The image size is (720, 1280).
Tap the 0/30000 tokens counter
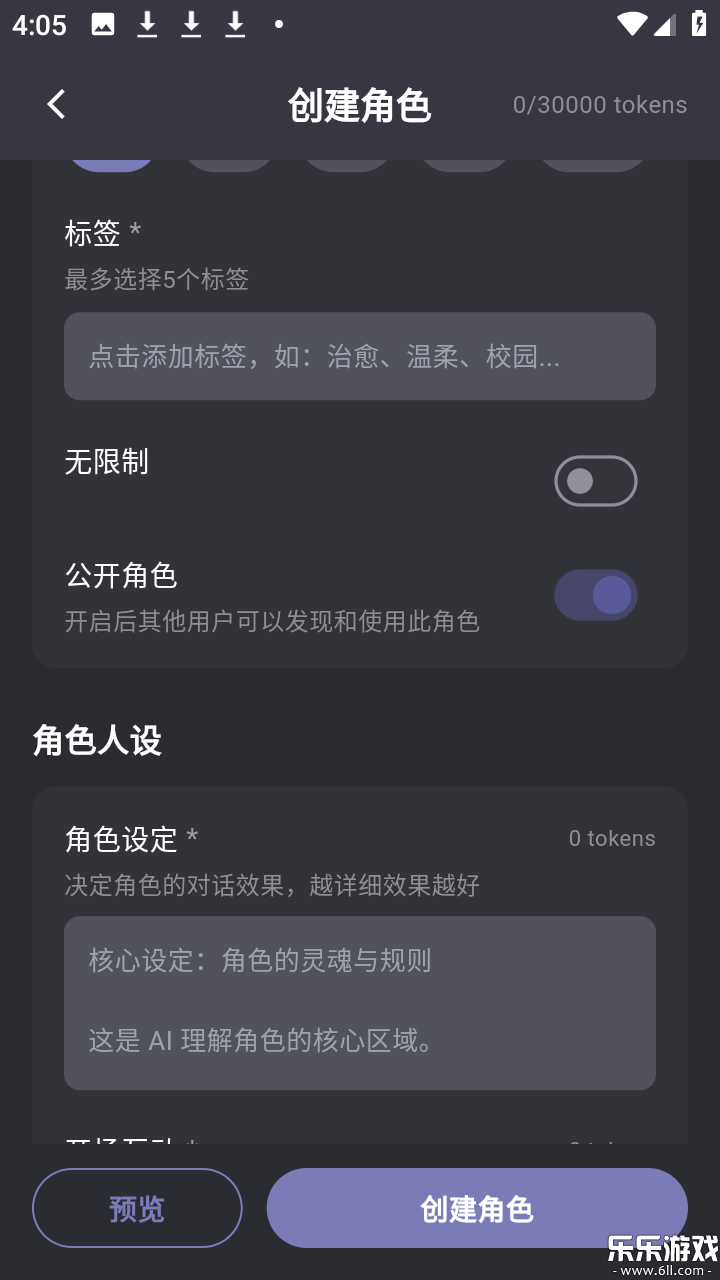599,104
